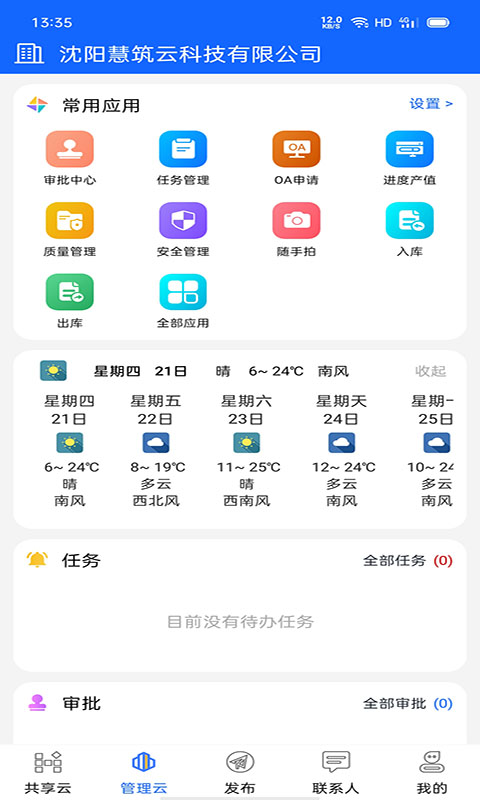
Task: Open 设置 for 常用应用
Action: (x=431, y=104)
